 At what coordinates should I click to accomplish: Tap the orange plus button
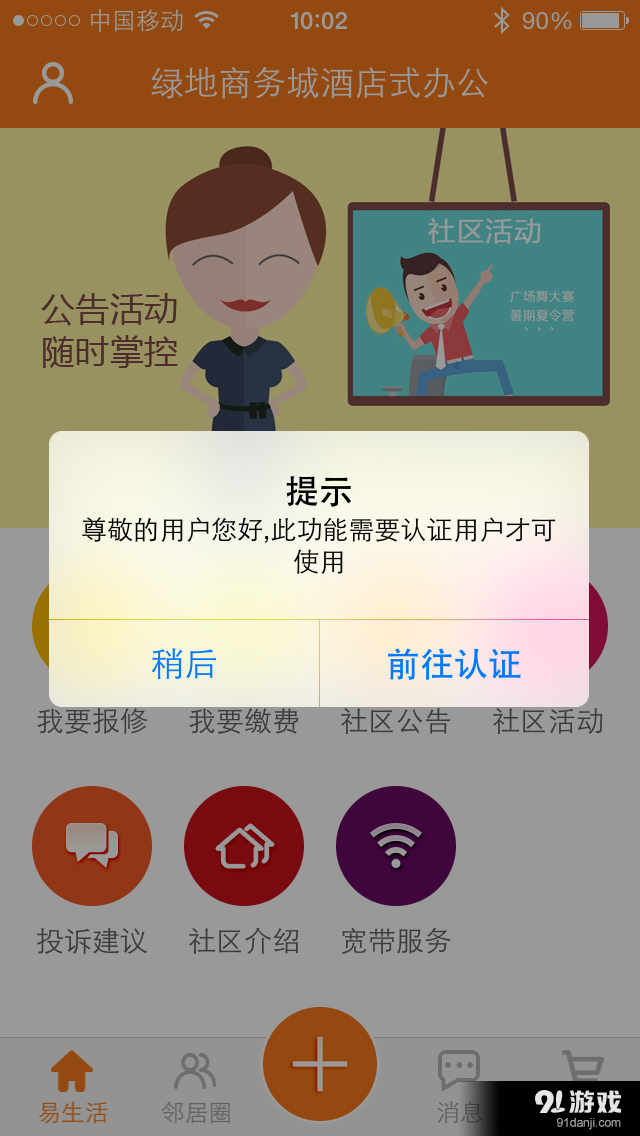[x=320, y=1064]
